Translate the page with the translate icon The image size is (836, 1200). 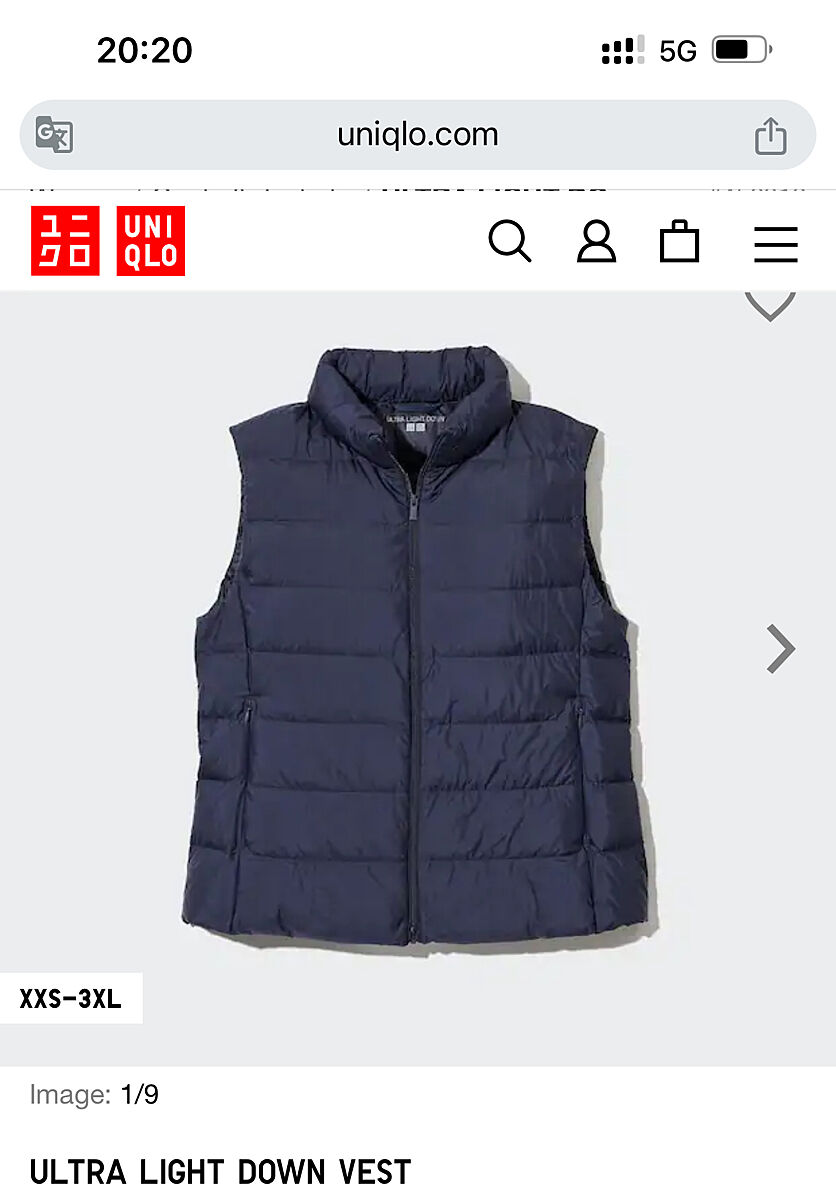(x=54, y=135)
